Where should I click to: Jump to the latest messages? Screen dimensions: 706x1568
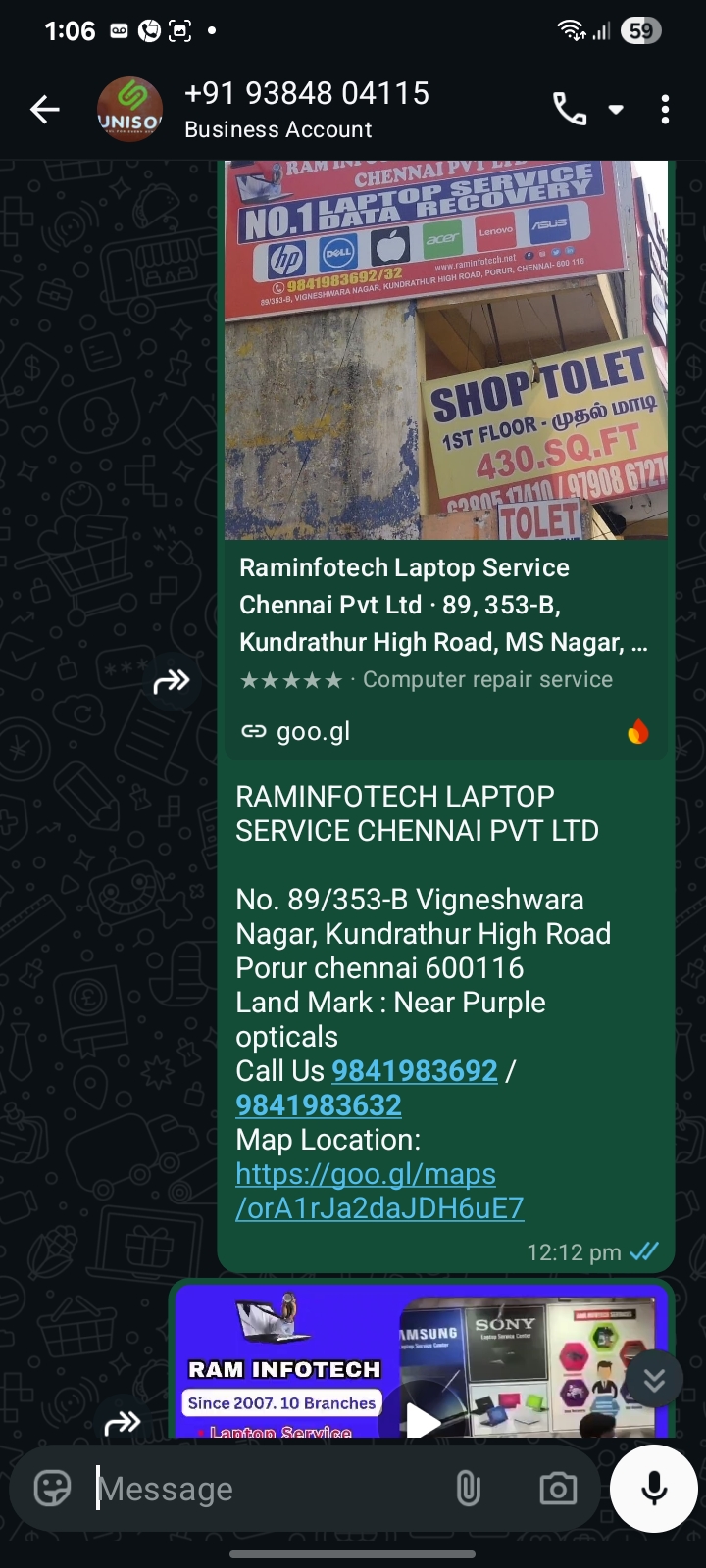pos(654,1381)
